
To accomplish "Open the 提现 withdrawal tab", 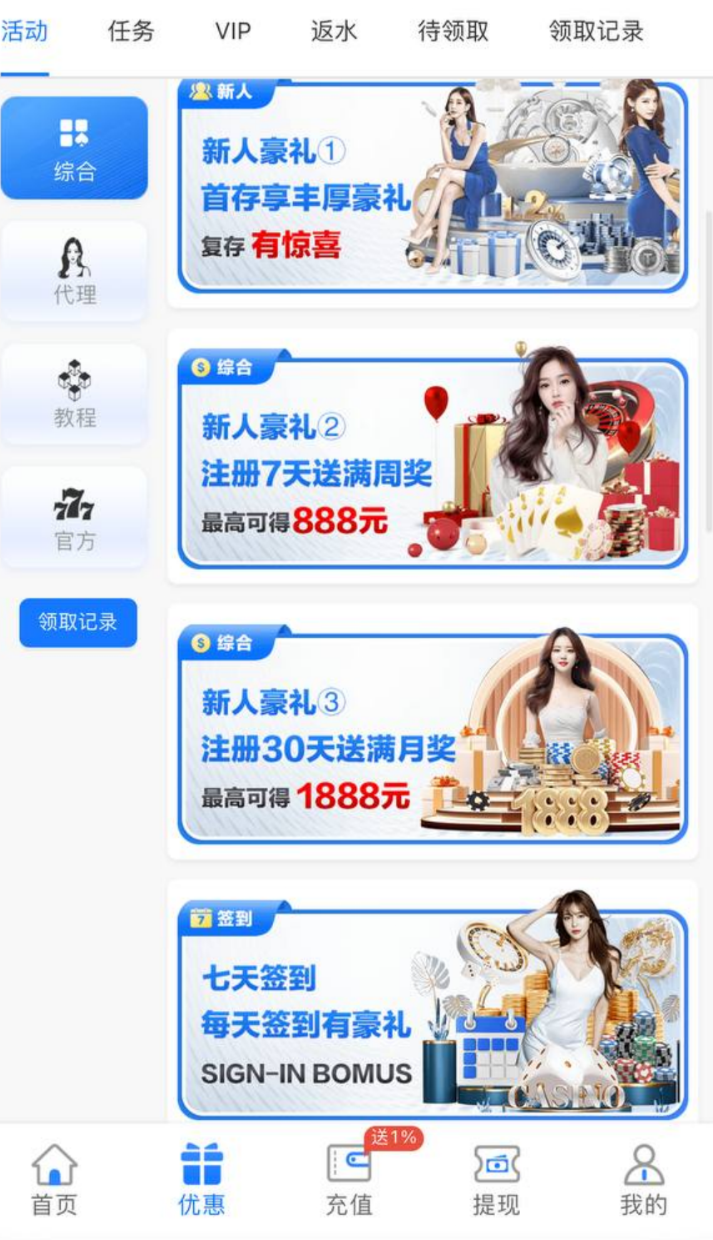I will [x=496, y=1180].
